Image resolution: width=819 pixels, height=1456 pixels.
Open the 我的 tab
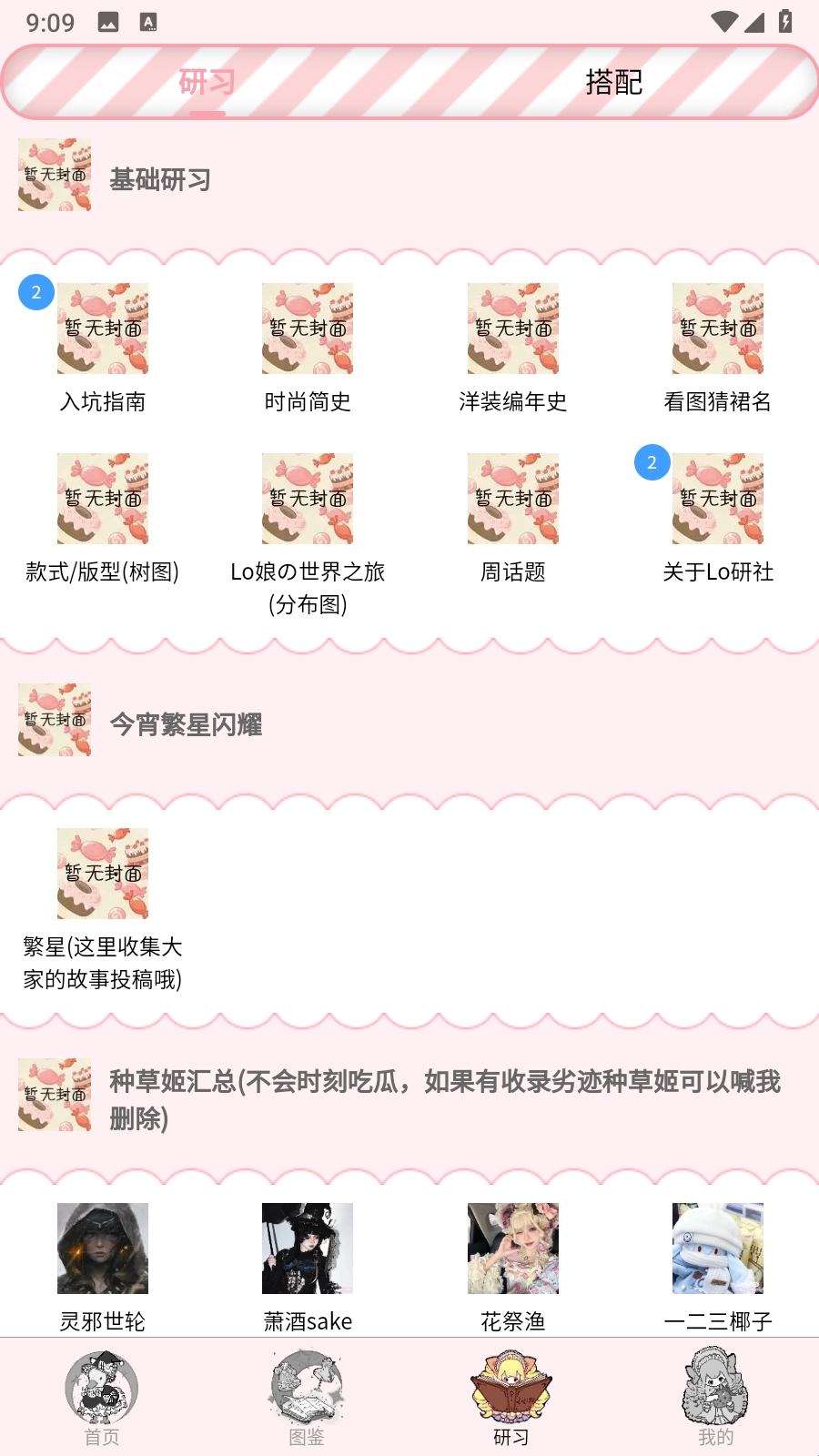coord(716,1398)
